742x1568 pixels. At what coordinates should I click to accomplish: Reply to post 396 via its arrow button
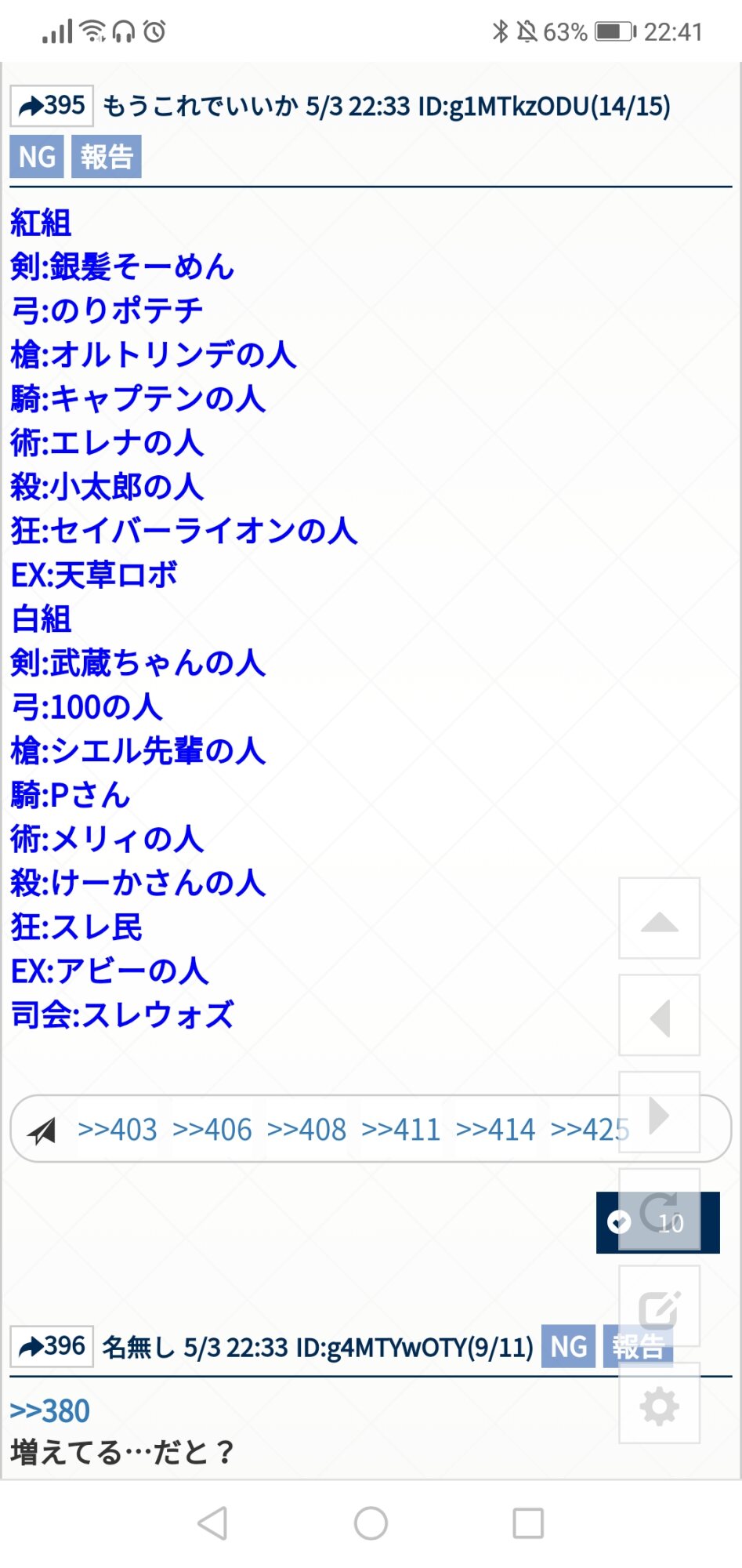pos(52,1347)
